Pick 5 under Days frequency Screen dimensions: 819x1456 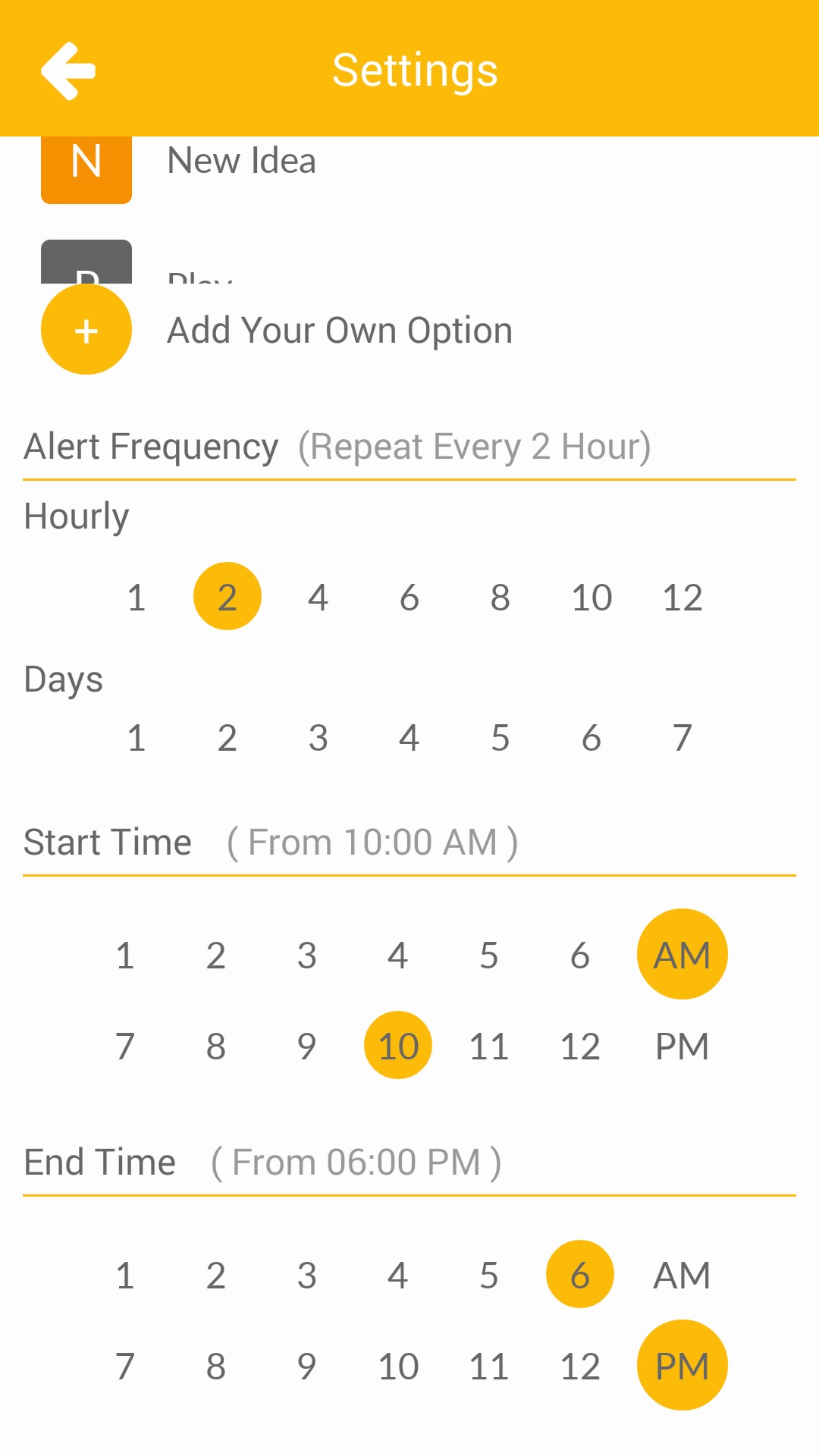tap(500, 738)
